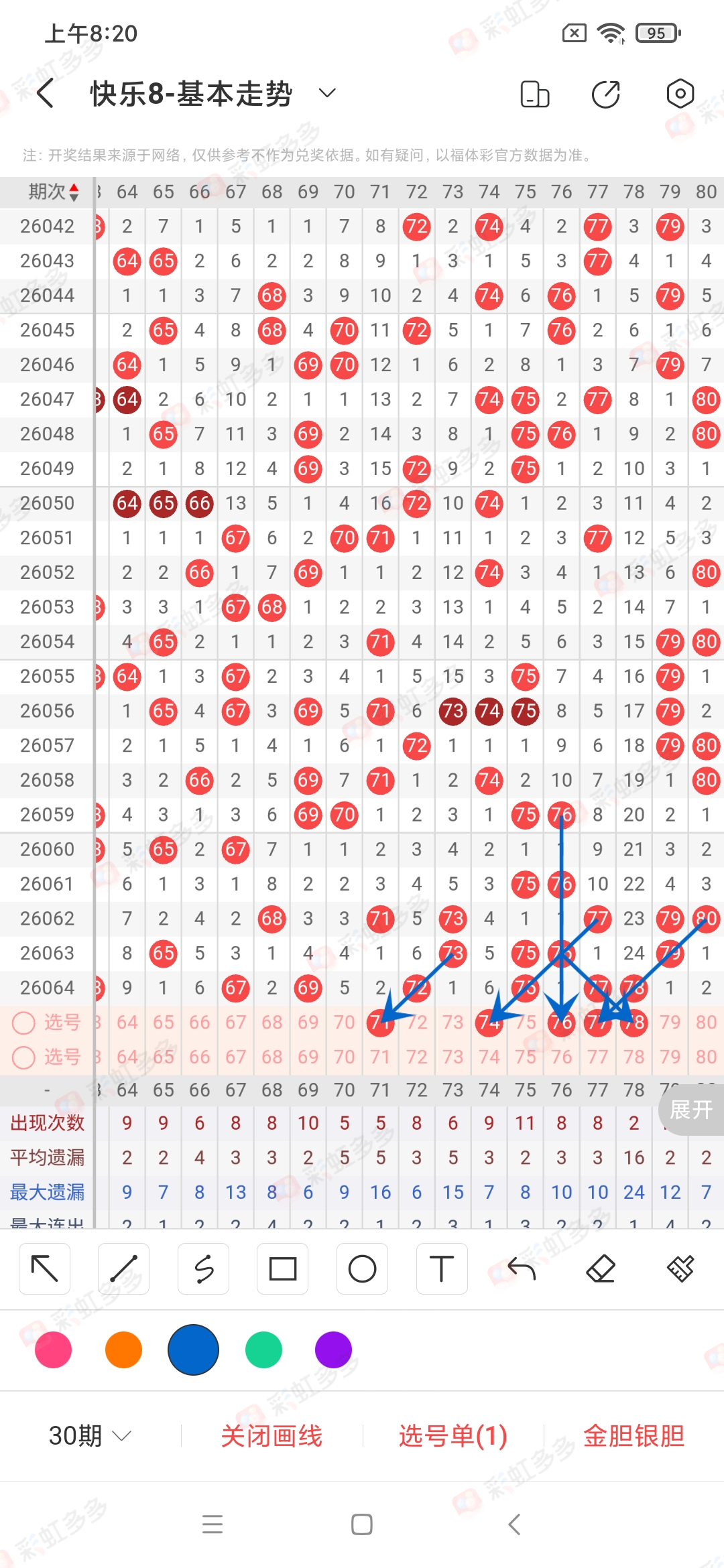Go back using the top-left arrow
Screen dimensions: 724x1568
(45, 93)
